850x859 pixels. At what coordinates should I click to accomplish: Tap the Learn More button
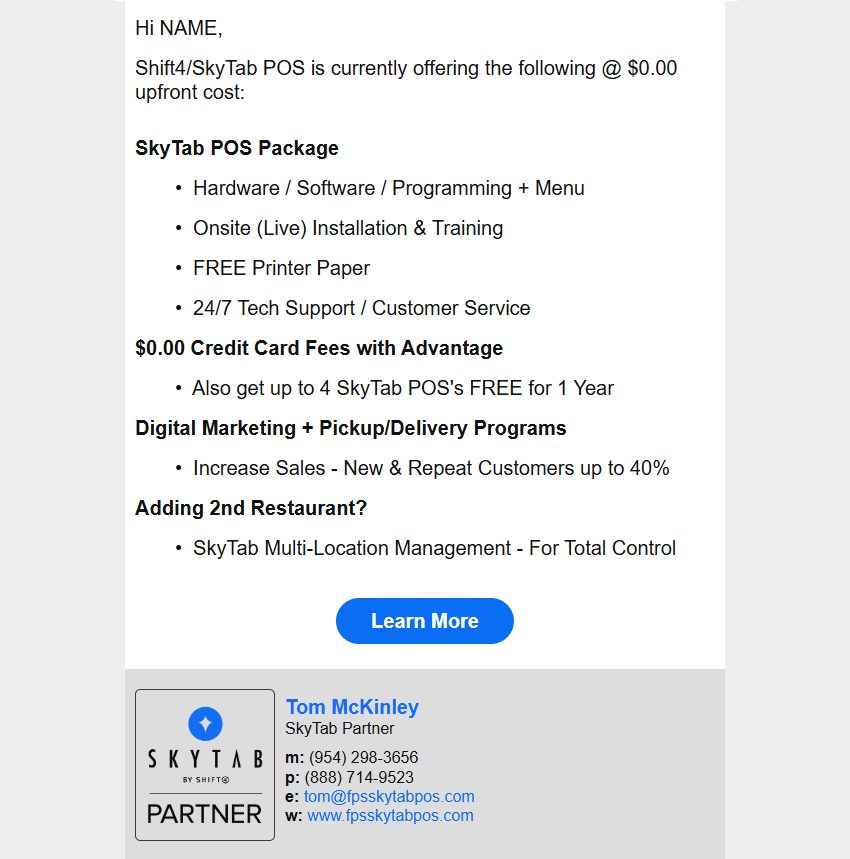pos(424,621)
